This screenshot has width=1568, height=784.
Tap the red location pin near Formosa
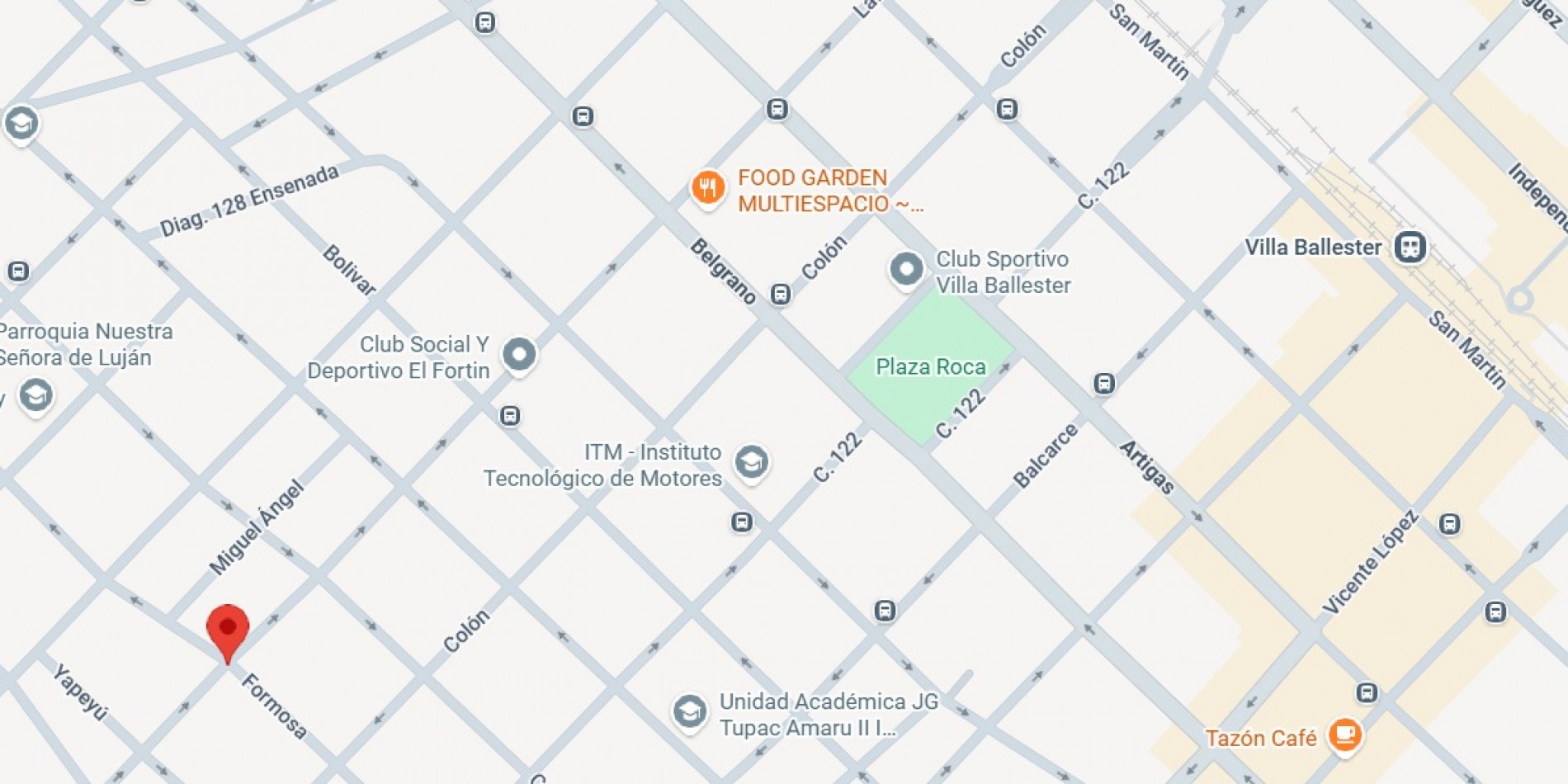click(x=228, y=630)
